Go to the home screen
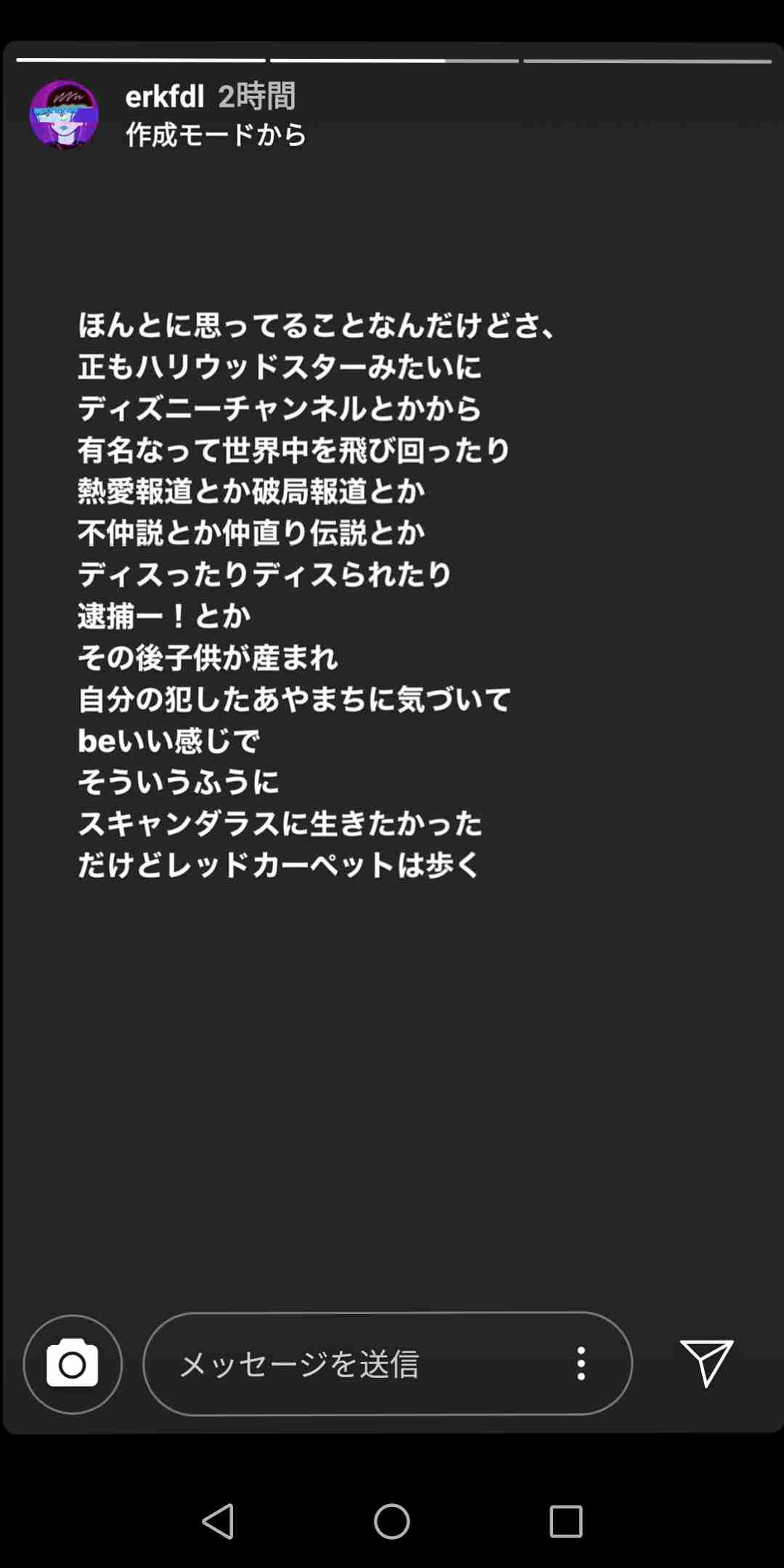 click(x=392, y=1521)
